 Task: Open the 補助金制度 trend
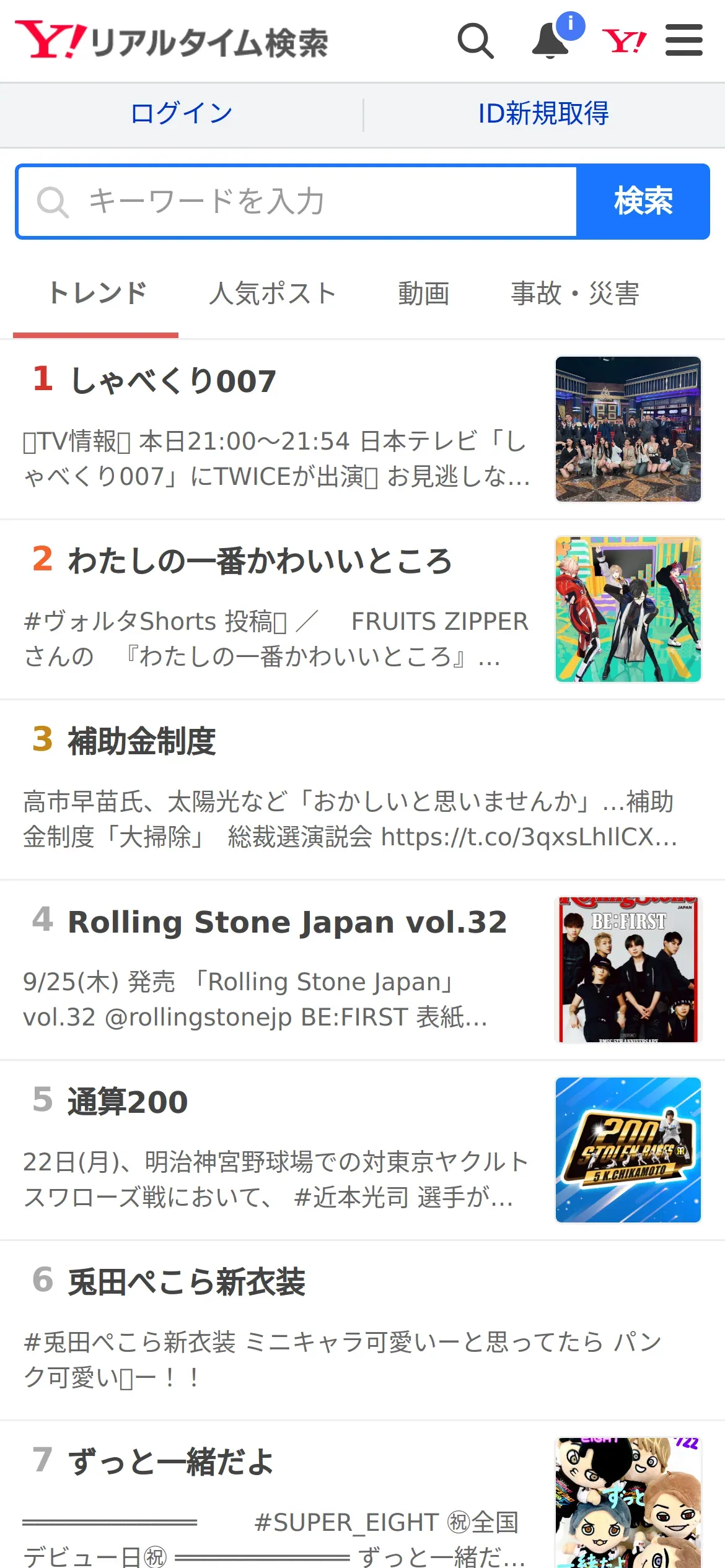pos(141,741)
